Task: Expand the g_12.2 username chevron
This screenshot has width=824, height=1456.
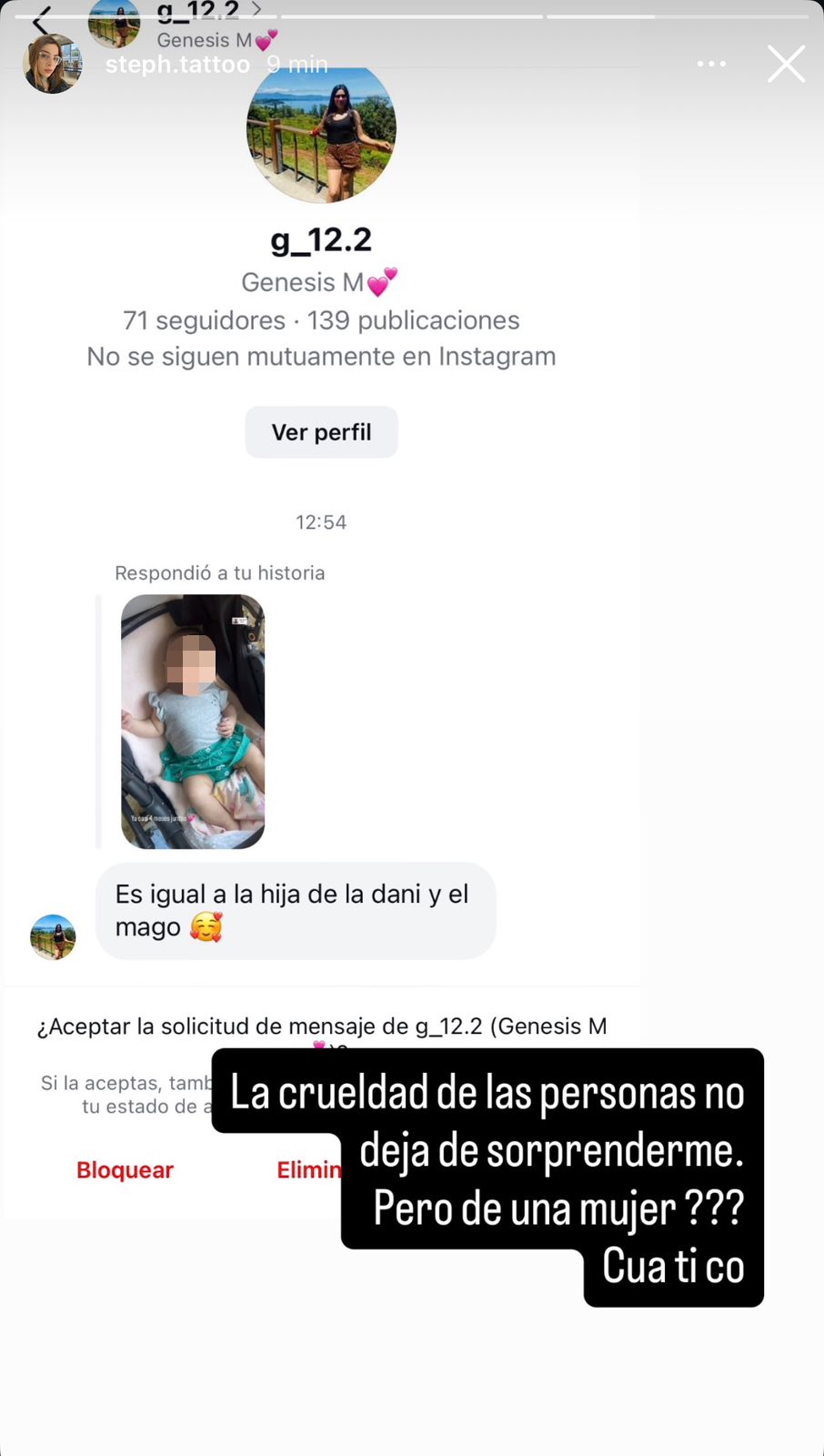Action: (255, 10)
